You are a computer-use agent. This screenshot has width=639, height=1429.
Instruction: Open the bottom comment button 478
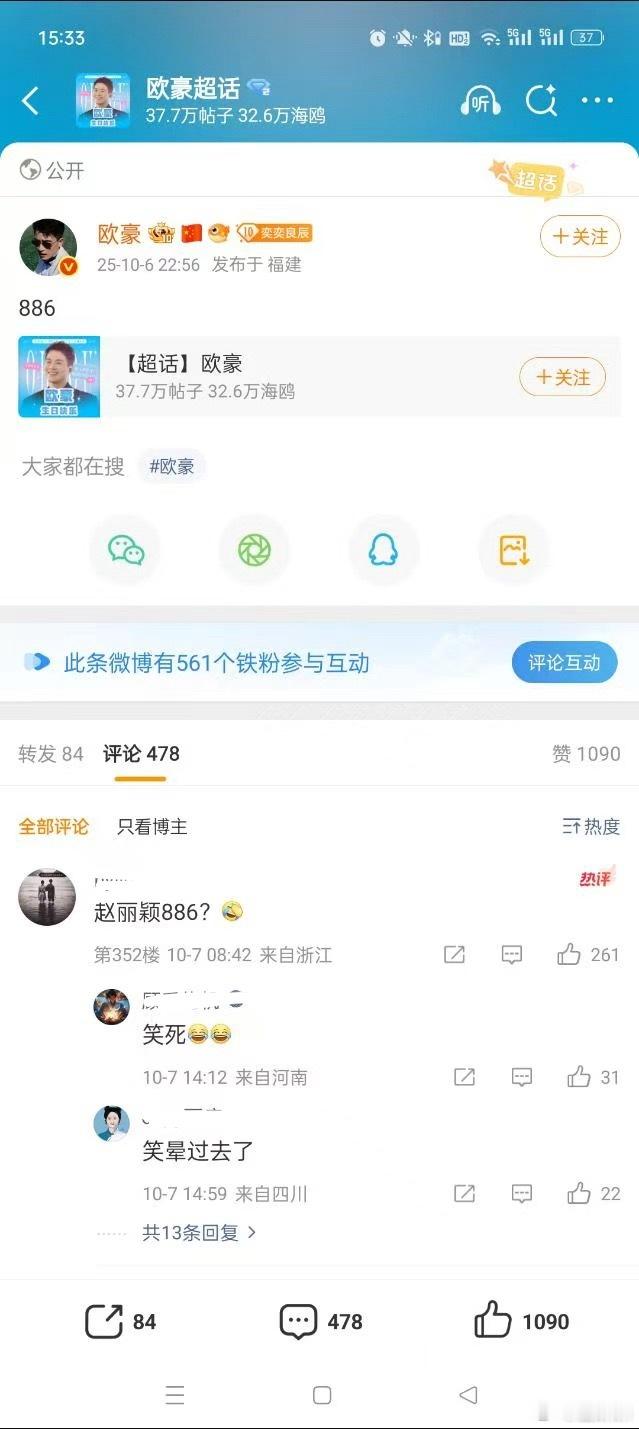point(298,1321)
